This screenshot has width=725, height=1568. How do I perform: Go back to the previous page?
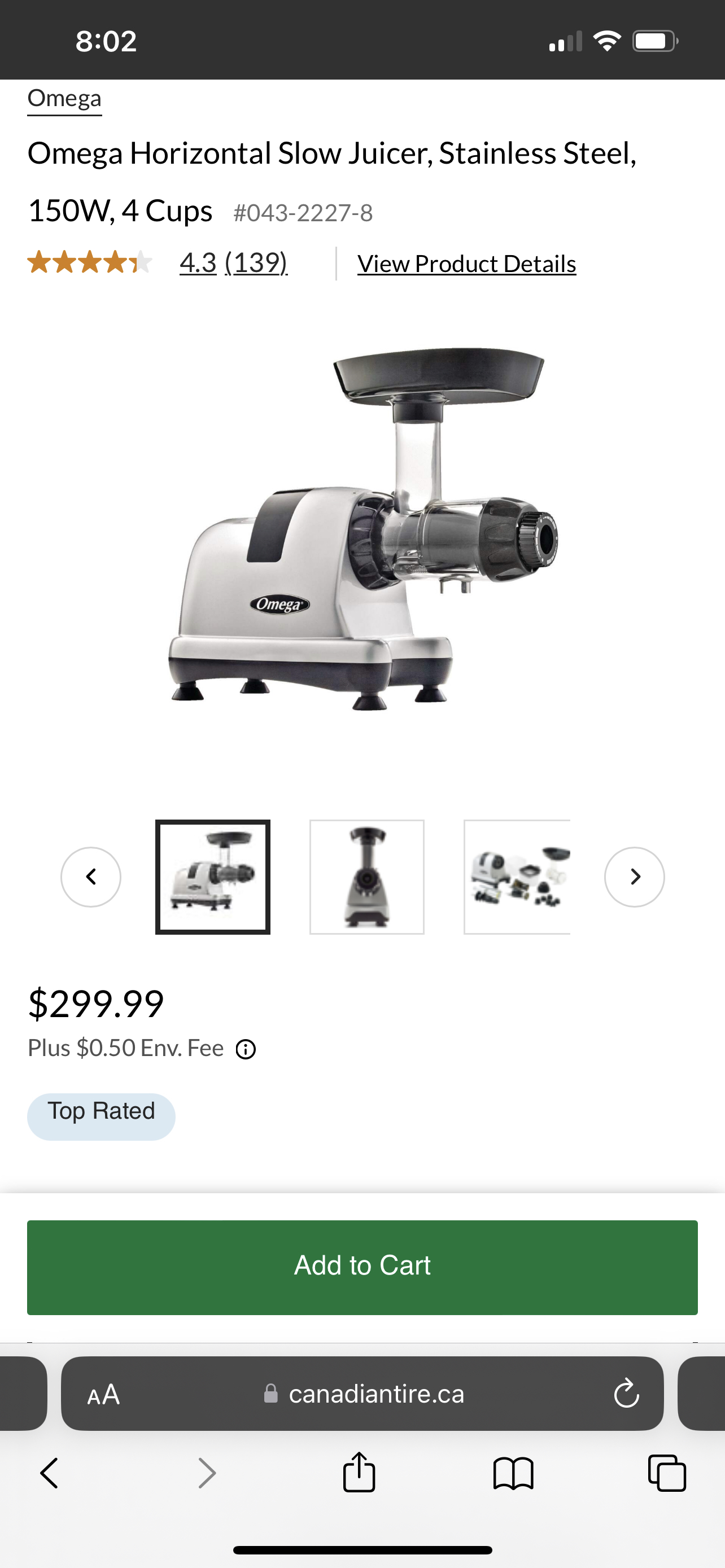(49, 1473)
